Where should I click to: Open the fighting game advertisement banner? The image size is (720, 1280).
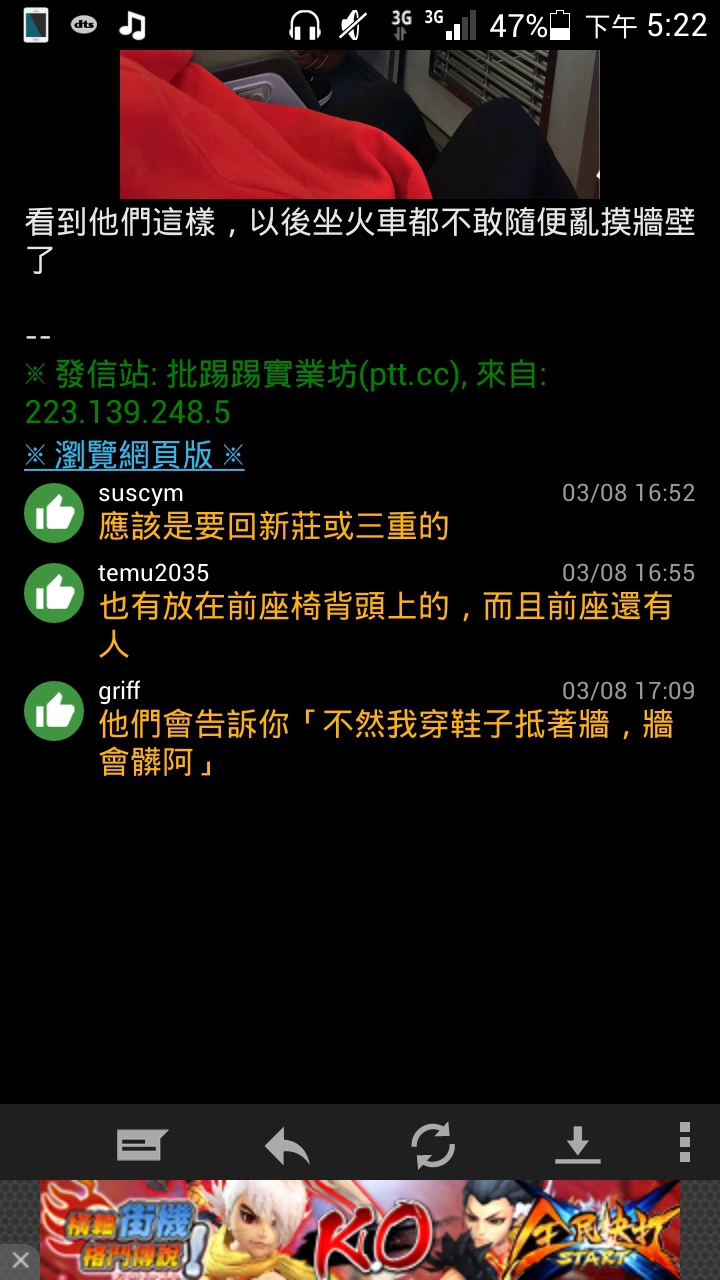tap(360, 1230)
